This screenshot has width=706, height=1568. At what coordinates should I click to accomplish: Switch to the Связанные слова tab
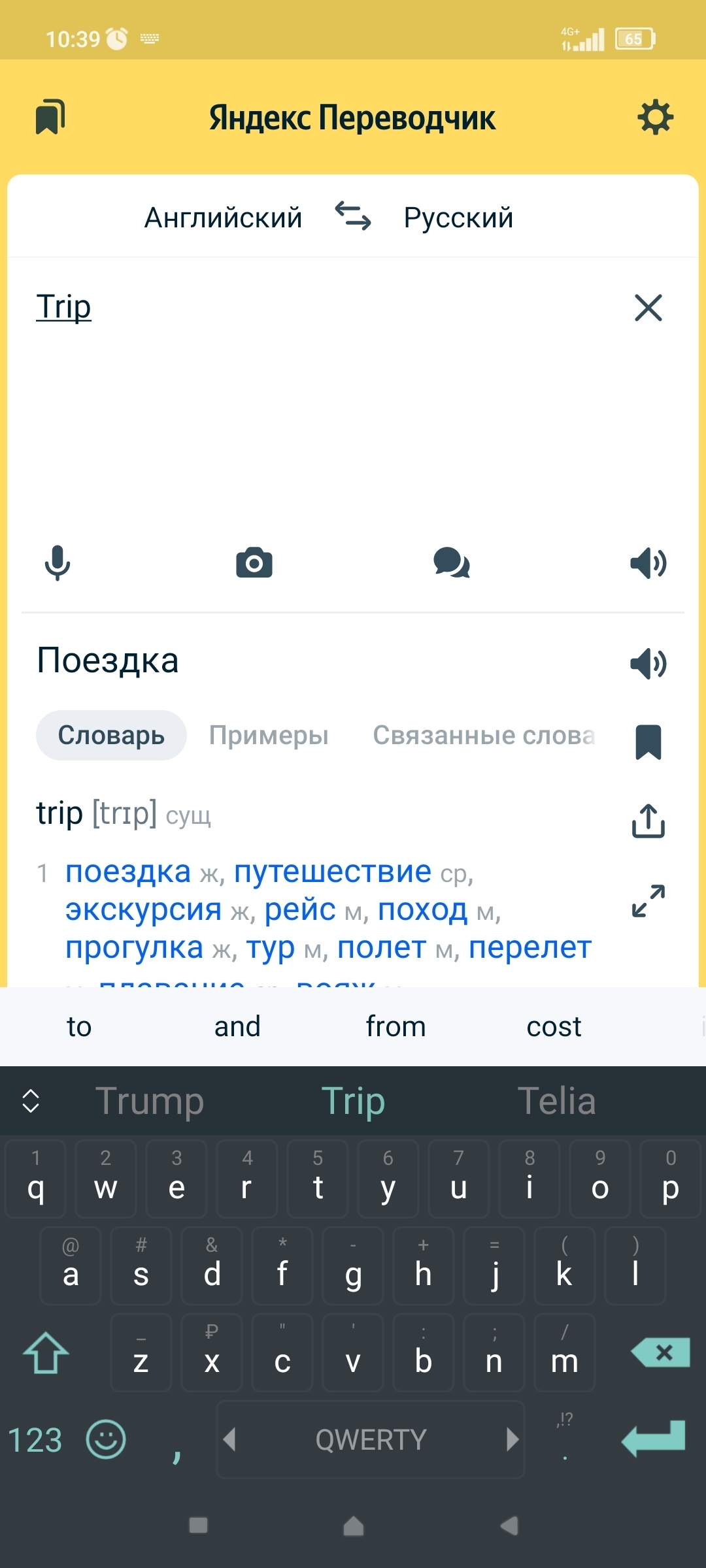(484, 736)
